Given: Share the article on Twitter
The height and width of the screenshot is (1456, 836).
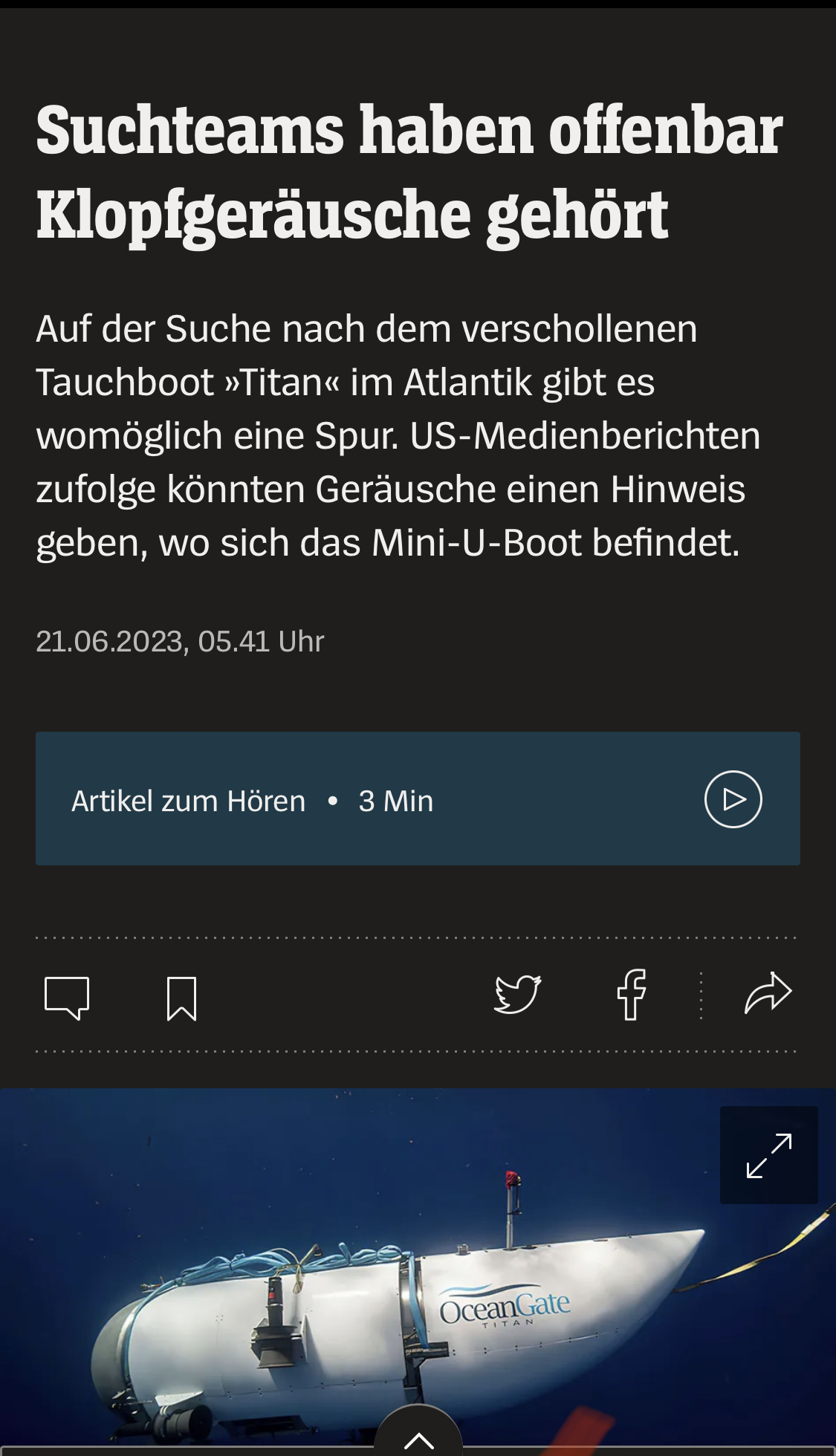Looking at the screenshot, I should (518, 994).
